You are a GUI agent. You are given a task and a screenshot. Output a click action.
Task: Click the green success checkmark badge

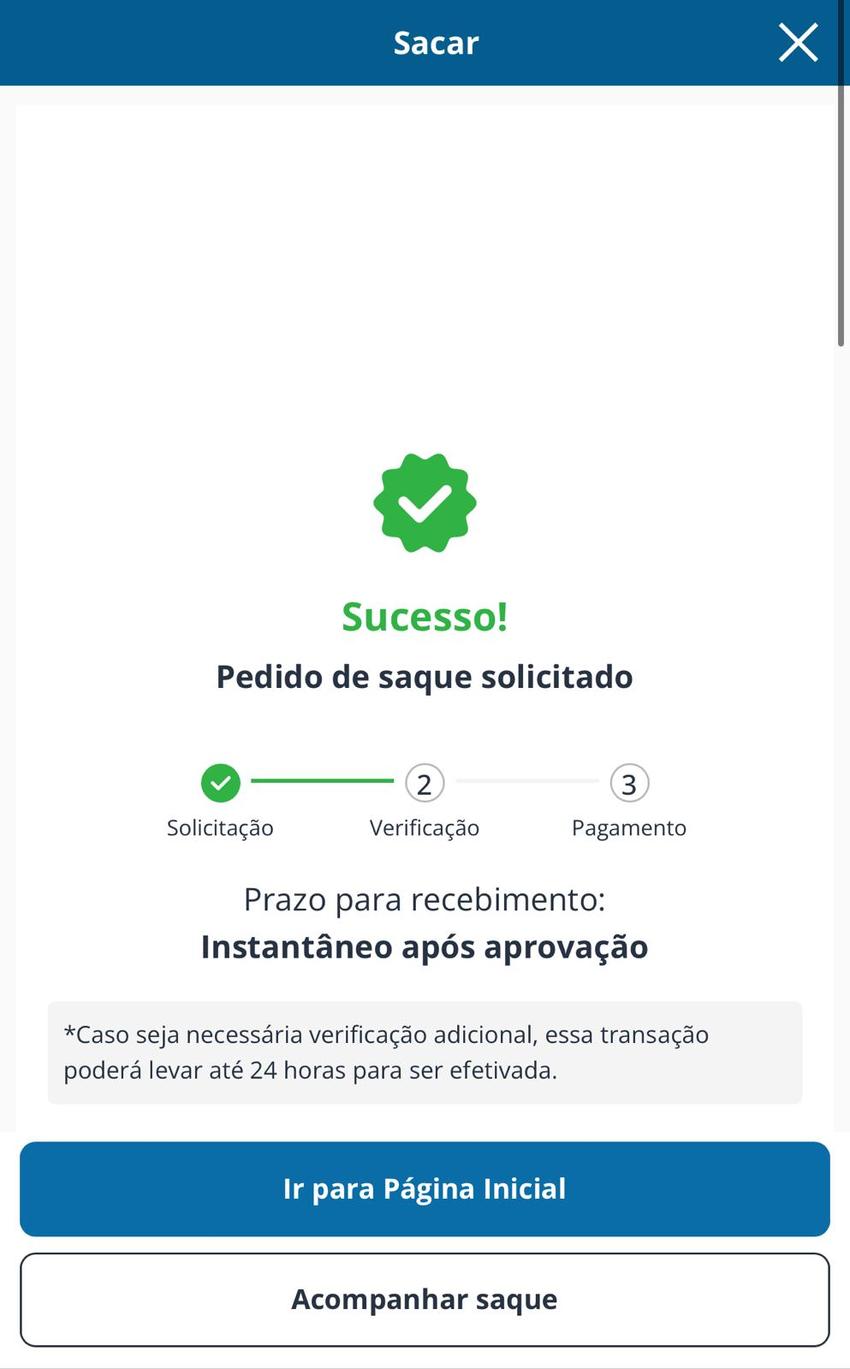pyautogui.click(x=424, y=501)
